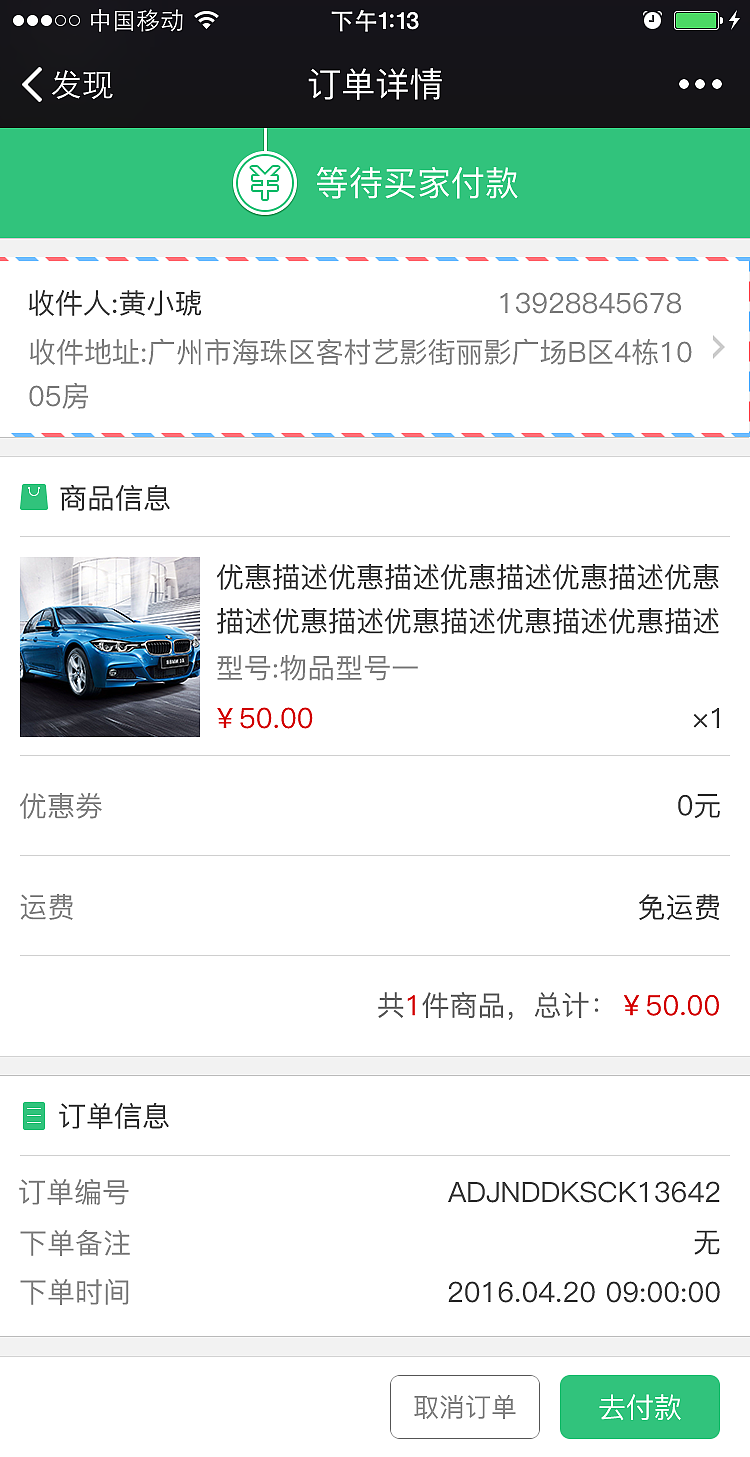Open the blue car product thumbnail

pyautogui.click(x=110, y=647)
